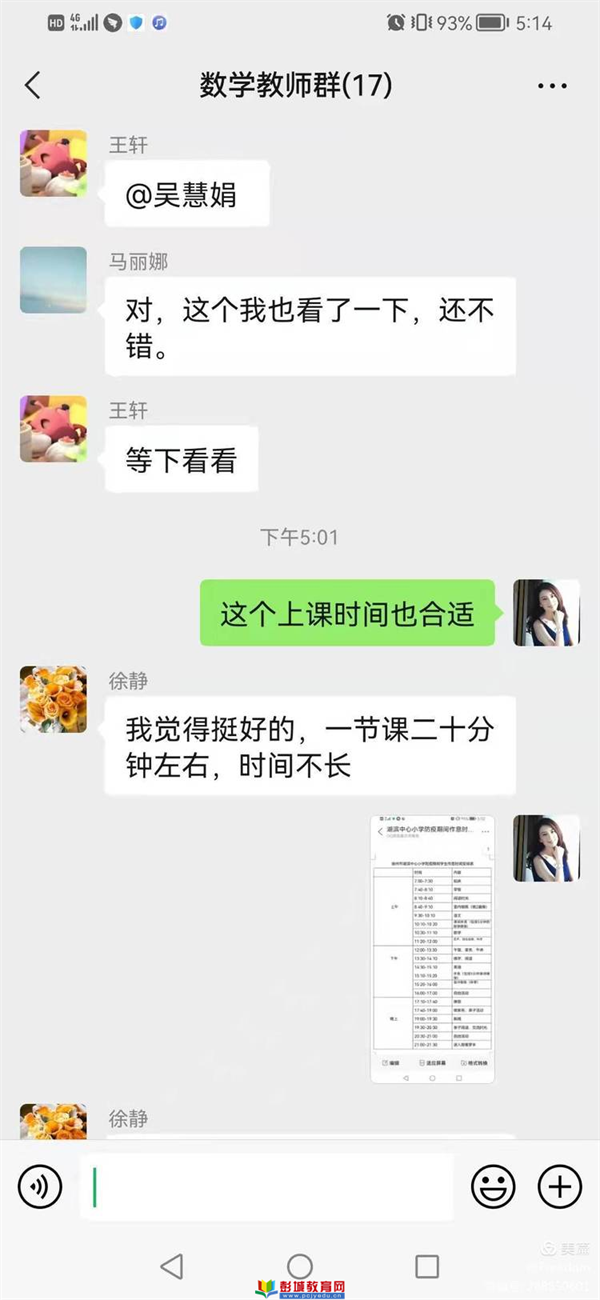Open the shared timetable image
Image resolution: width=600 pixels, height=1300 pixels.
pyautogui.click(x=432, y=949)
